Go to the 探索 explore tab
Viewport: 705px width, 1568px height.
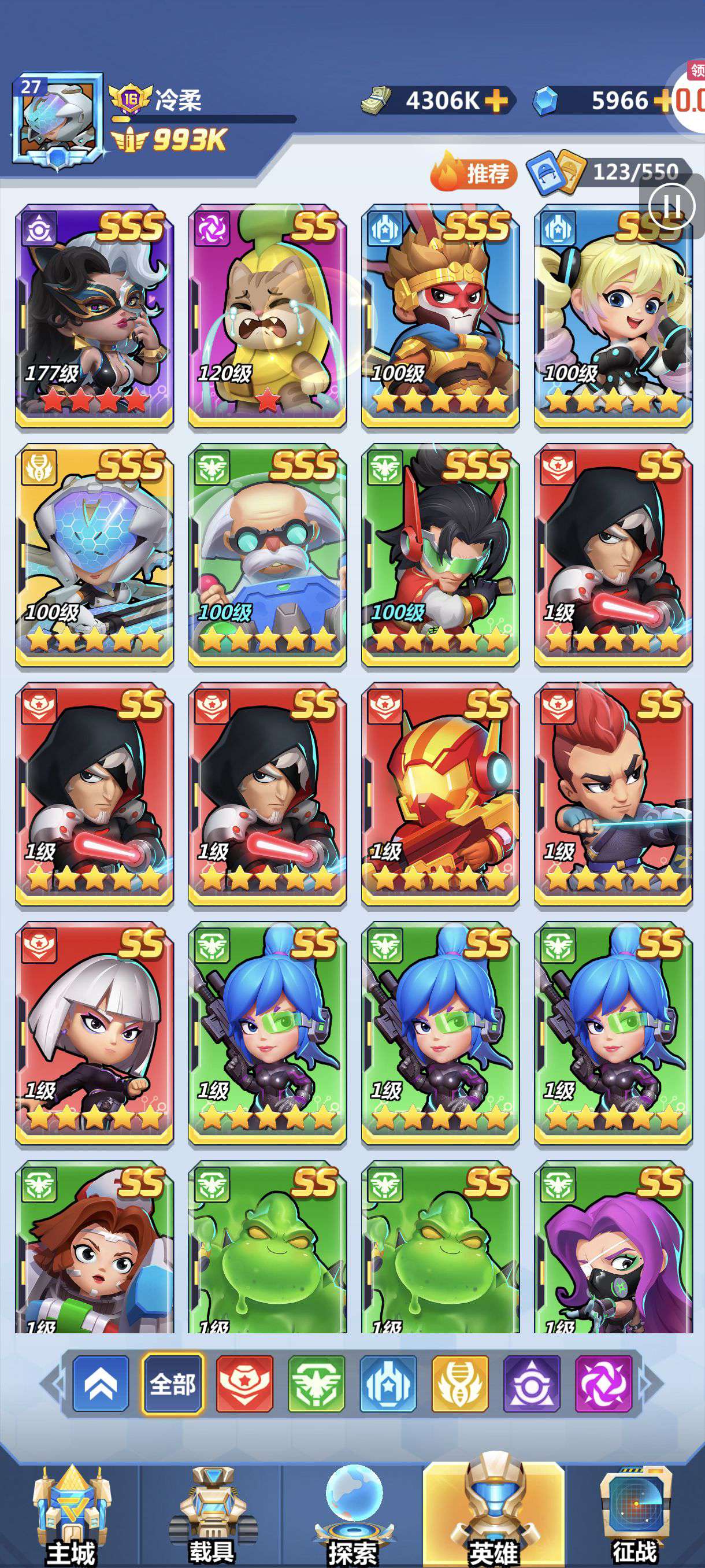click(353, 1515)
